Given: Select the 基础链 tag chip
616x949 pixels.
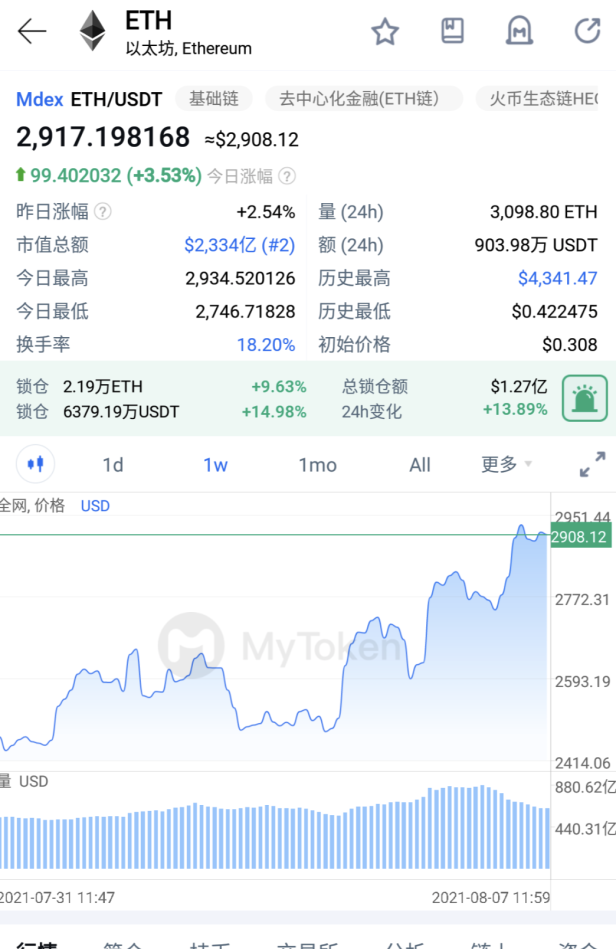Looking at the screenshot, I should click(x=213, y=99).
